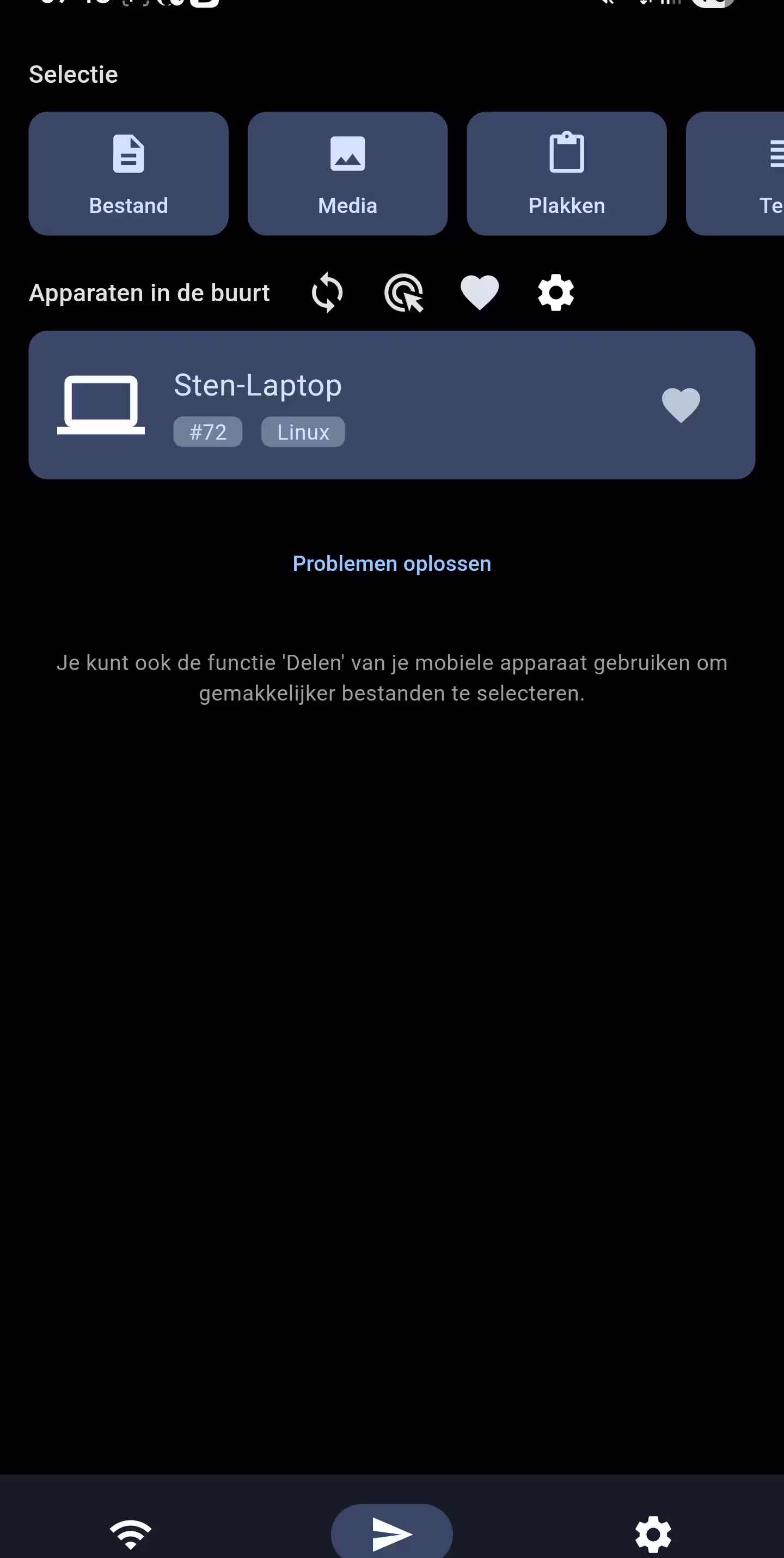The height and width of the screenshot is (1558, 784).
Task: Click the Linux platform label
Action: coord(302,431)
